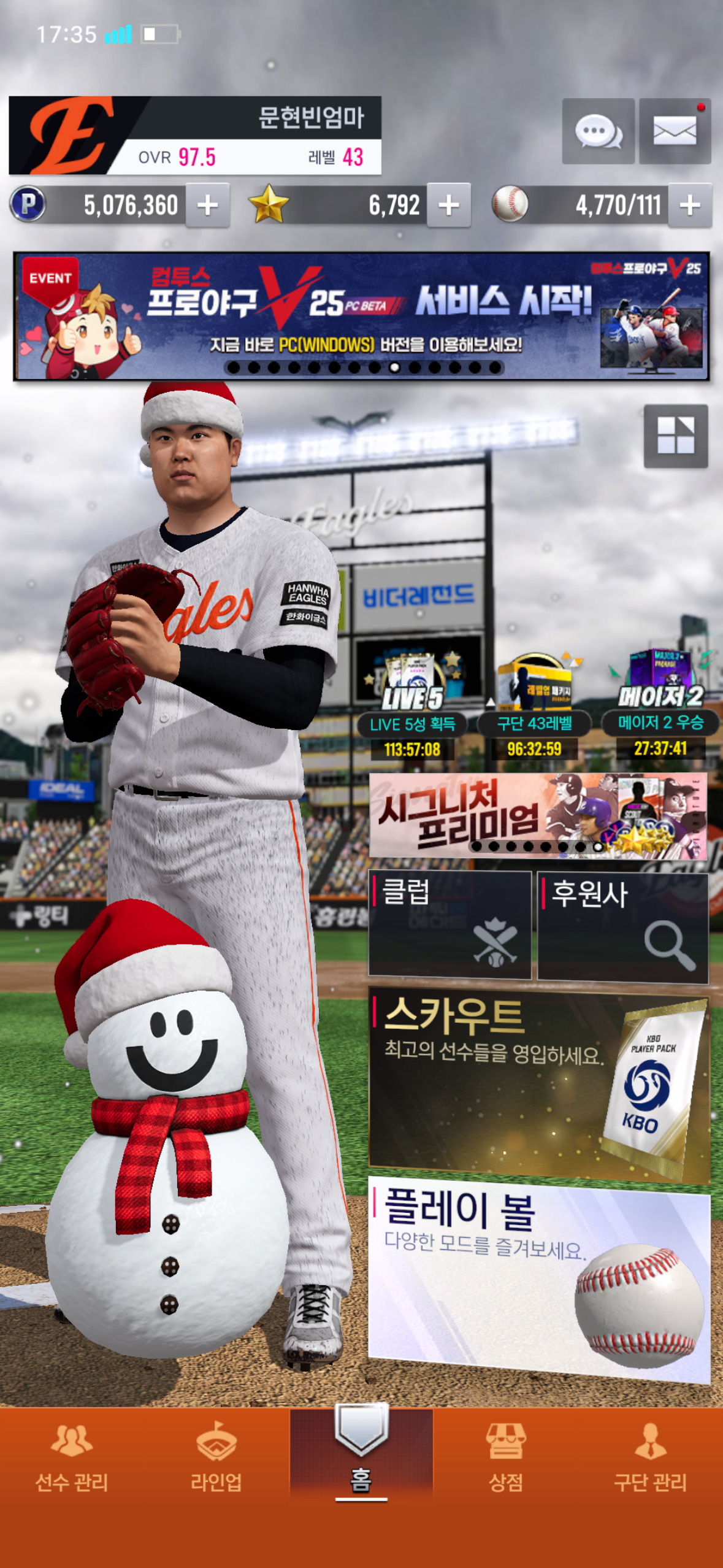723x1568 pixels.
Task: Open the chat speech bubble icon
Action: click(x=598, y=131)
